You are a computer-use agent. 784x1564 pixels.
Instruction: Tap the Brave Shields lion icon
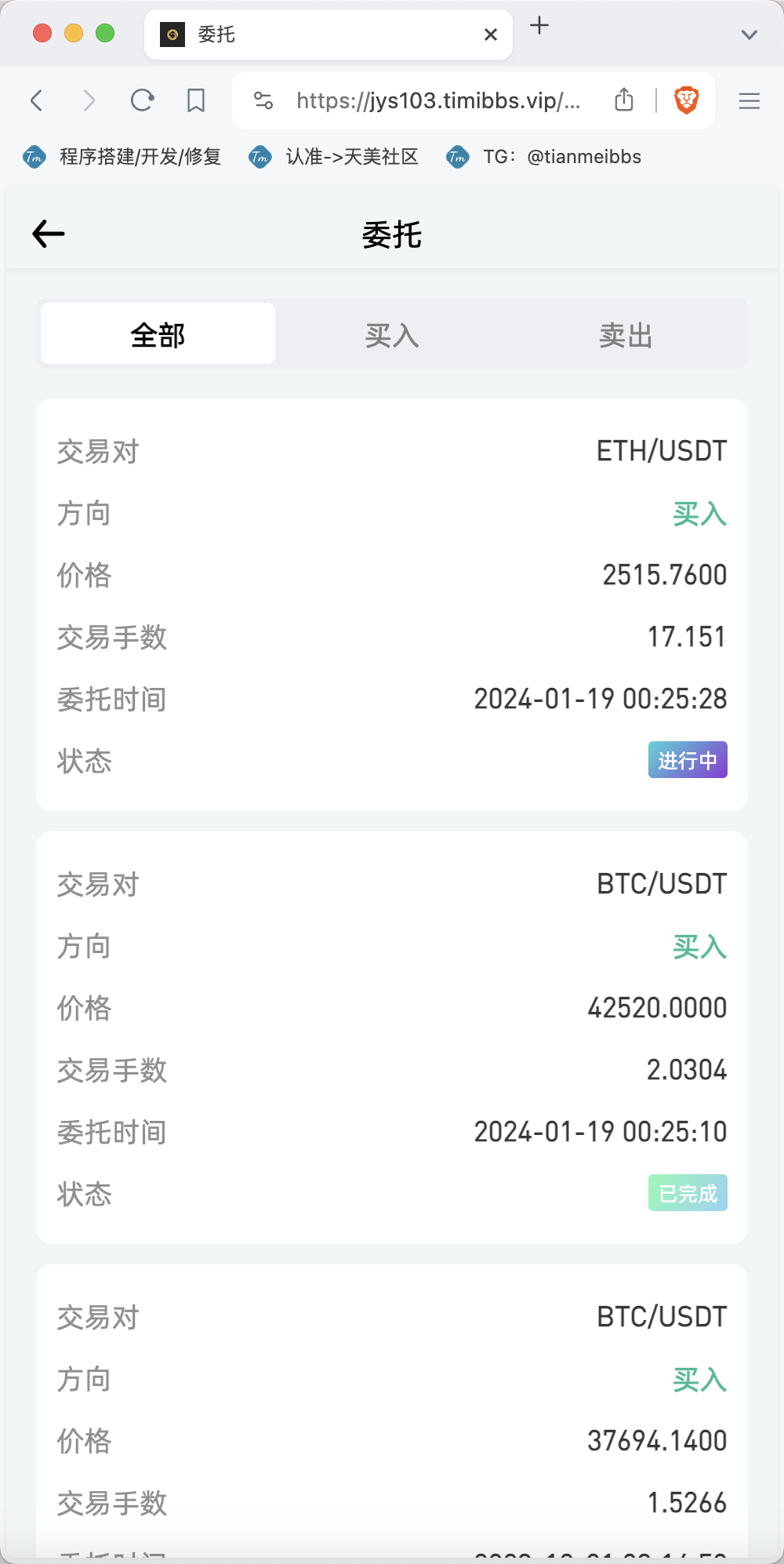(x=687, y=100)
